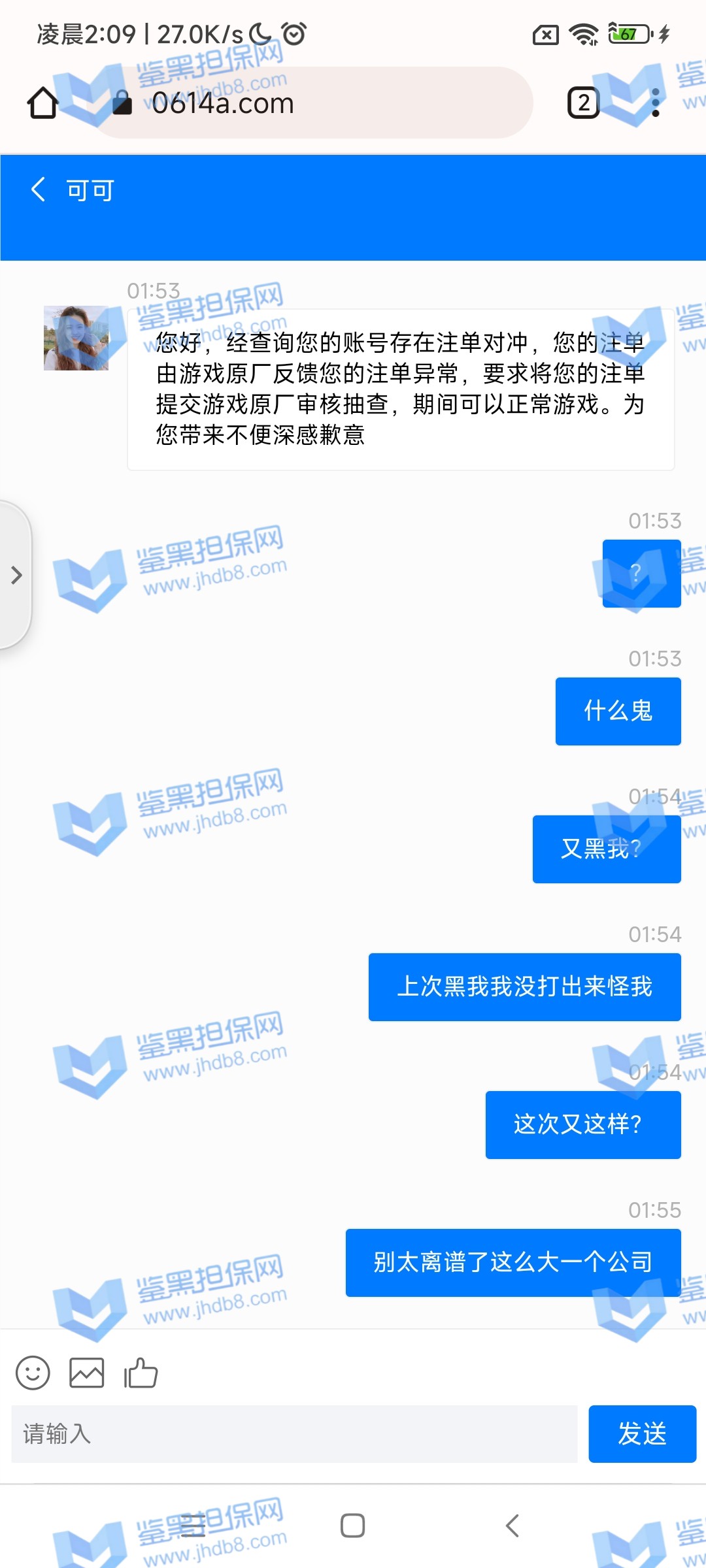This screenshot has width=706, height=1568.
Task: Tap the 0614a.com address bar
Action: 314,103
